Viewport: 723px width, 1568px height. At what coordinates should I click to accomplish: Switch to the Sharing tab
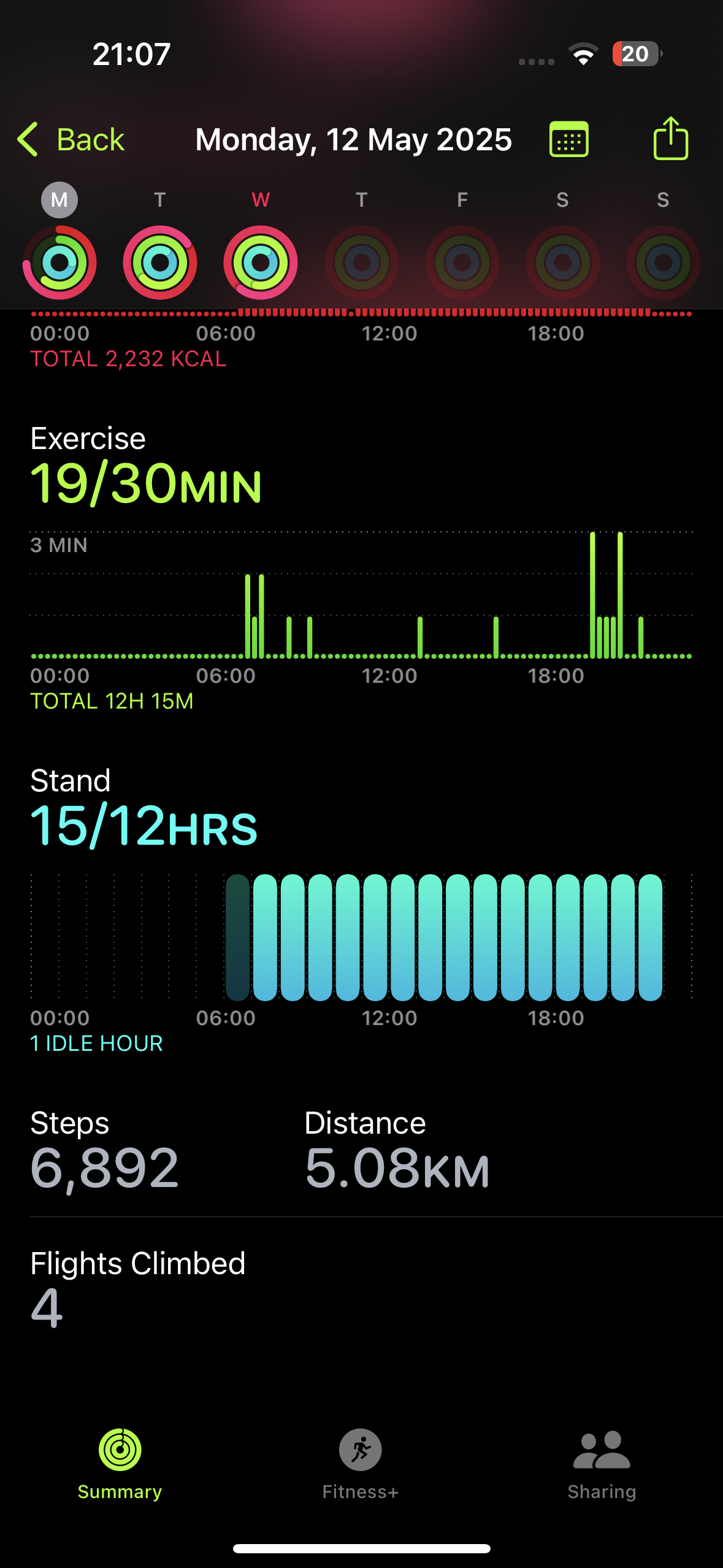[602, 1464]
